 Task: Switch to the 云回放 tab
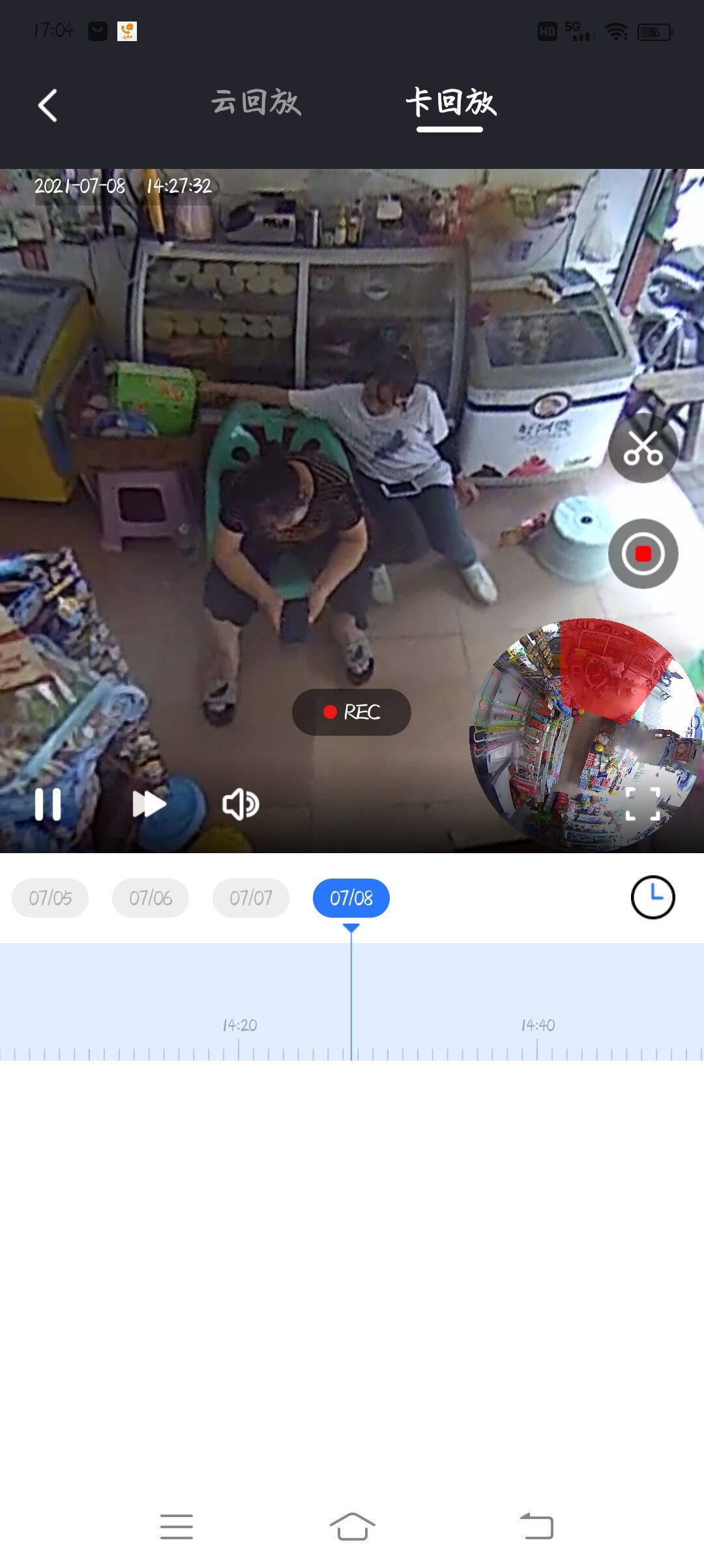pyautogui.click(x=256, y=103)
